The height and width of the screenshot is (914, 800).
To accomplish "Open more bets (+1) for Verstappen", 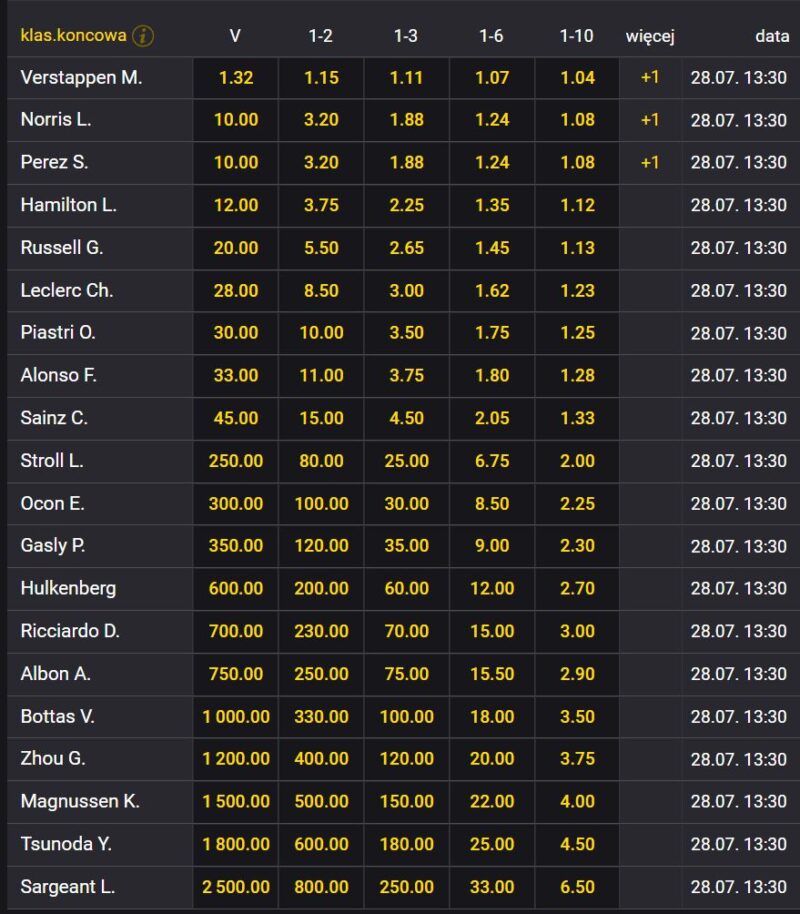I will (650, 78).
